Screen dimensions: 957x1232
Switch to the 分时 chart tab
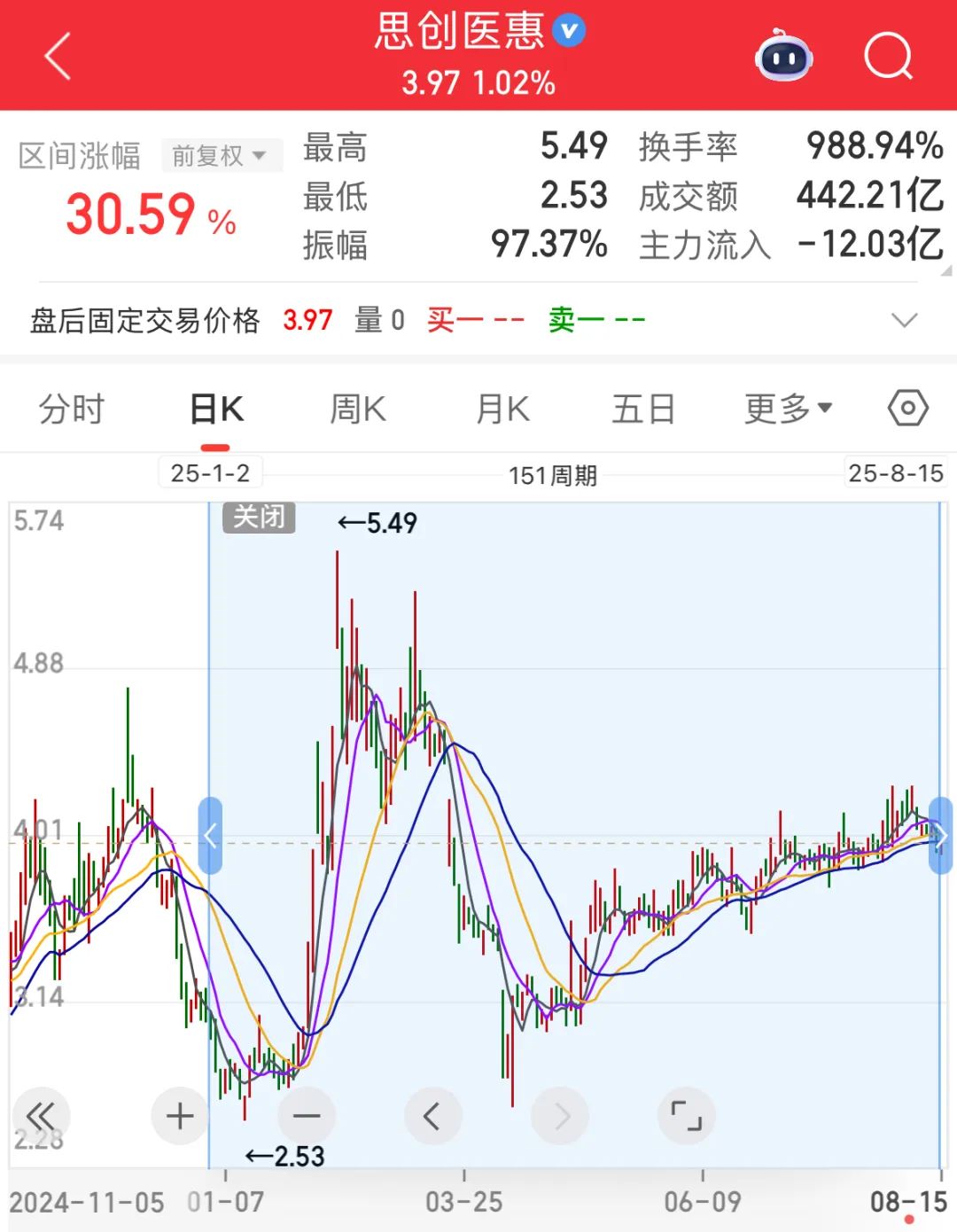[72, 409]
